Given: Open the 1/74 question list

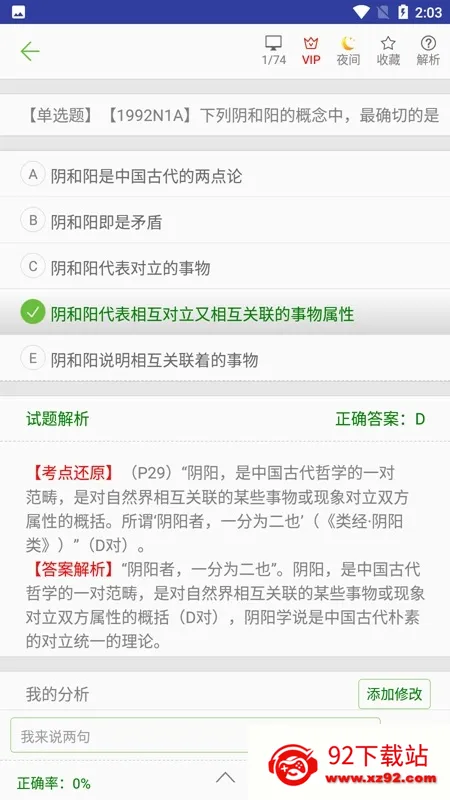Looking at the screenshot, I should (x=274, y=51).
